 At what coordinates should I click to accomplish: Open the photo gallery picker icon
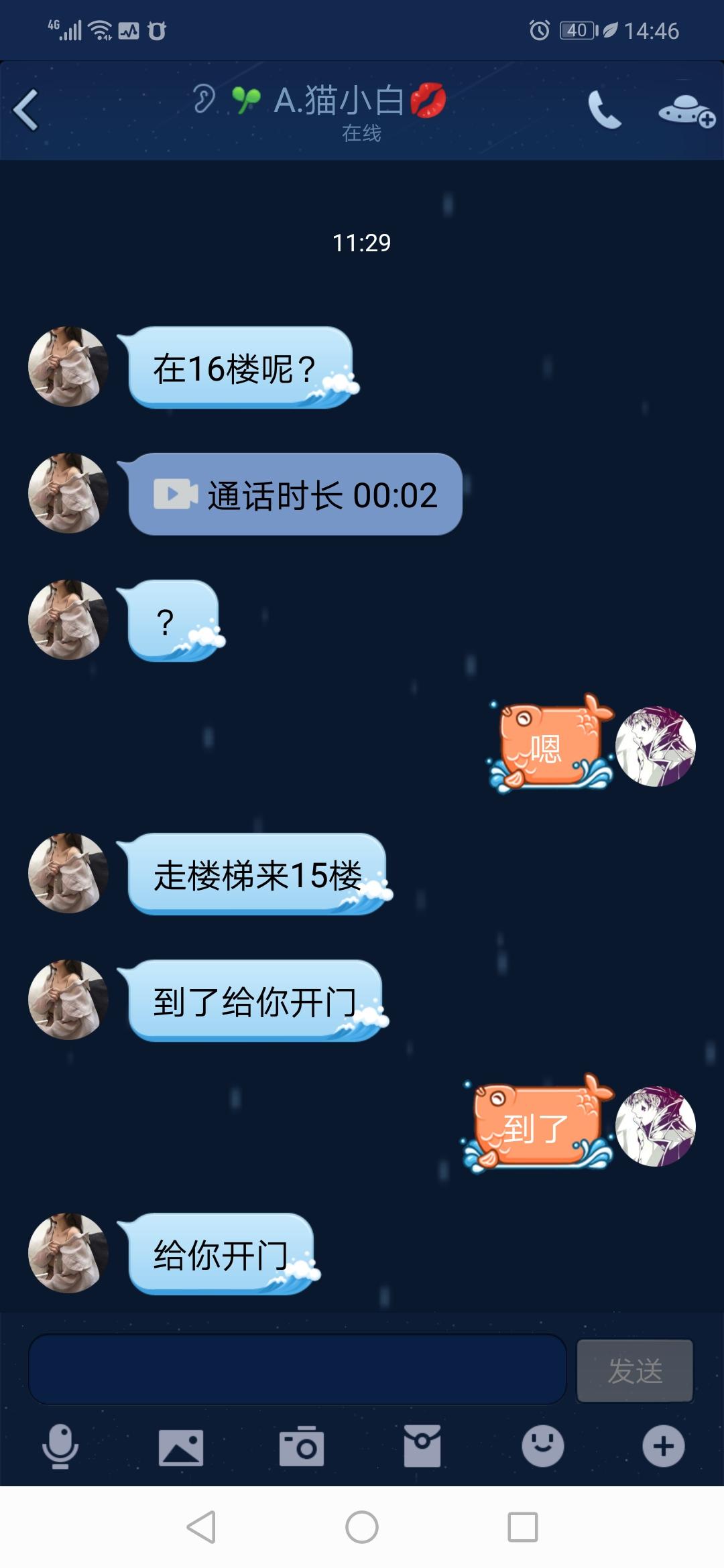(x=181, y=1447)
